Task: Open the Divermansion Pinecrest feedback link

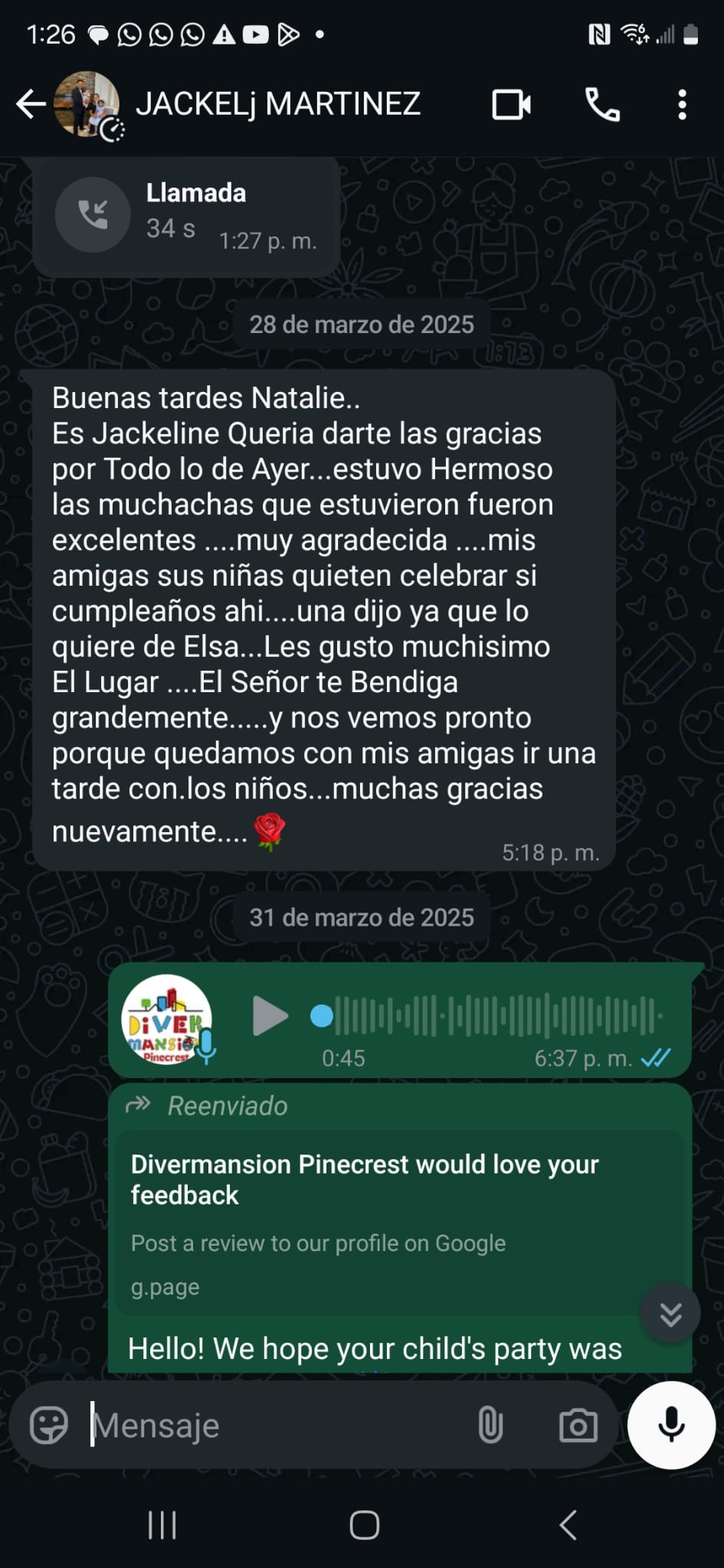Action: (x=399, y=1223)
